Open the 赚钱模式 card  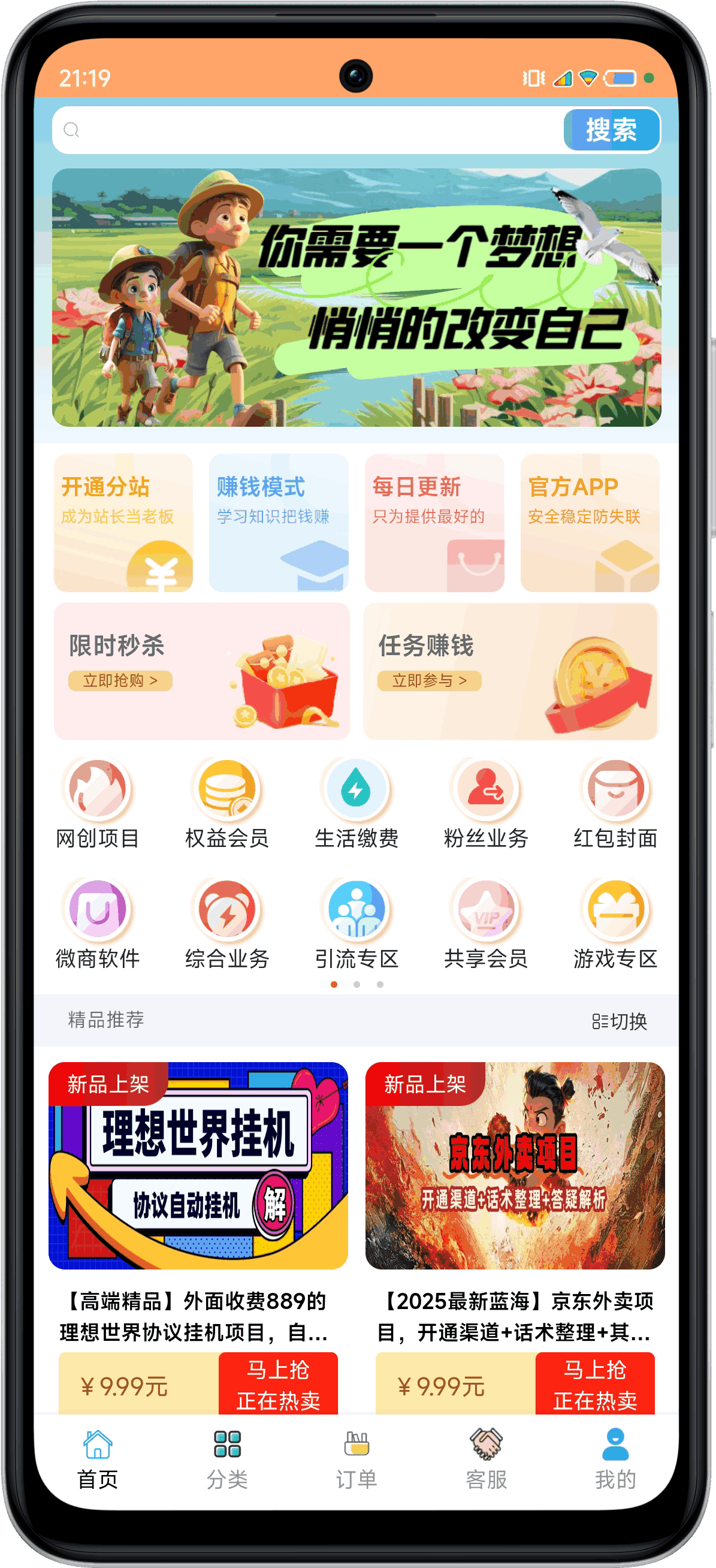[x=279, y=522]
